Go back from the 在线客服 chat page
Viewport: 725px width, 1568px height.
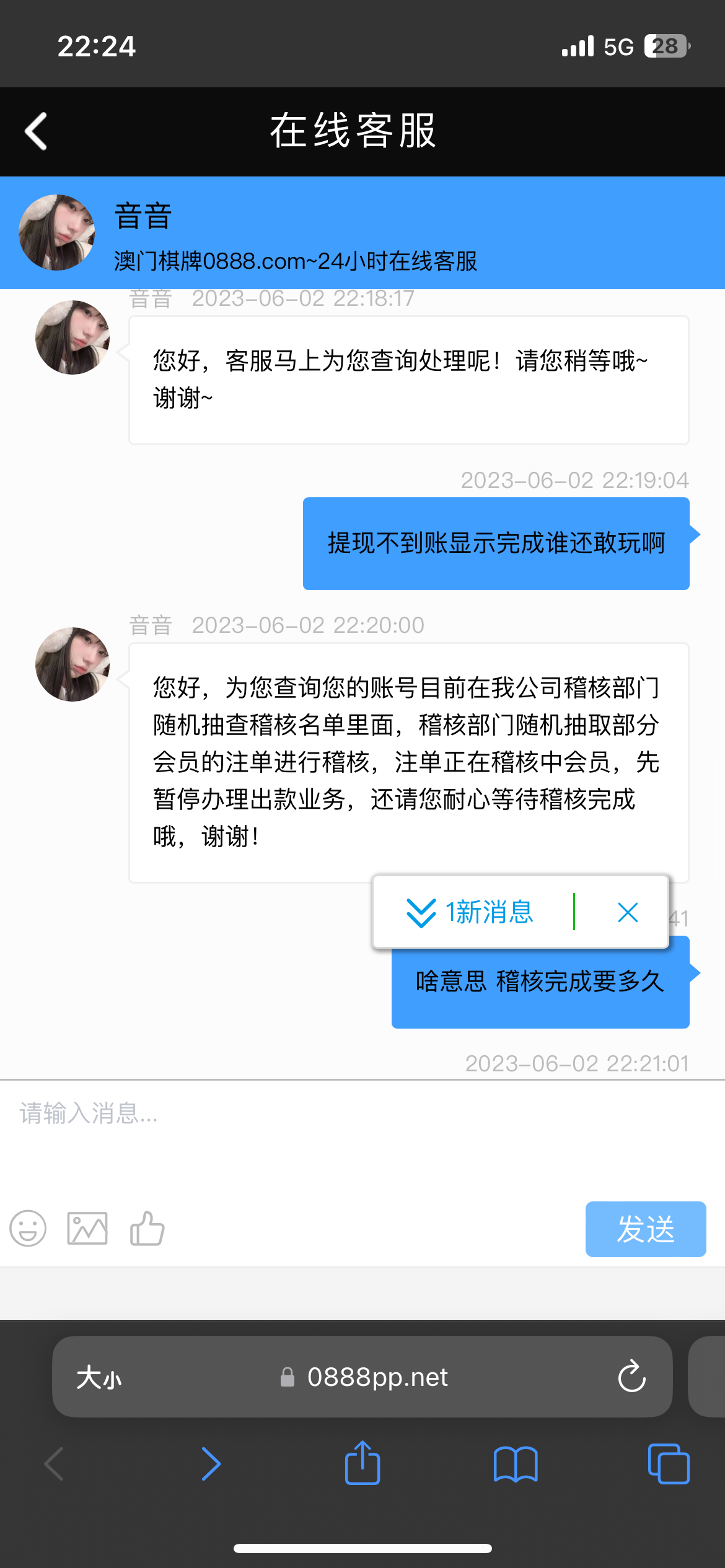[x=36, y=131]
